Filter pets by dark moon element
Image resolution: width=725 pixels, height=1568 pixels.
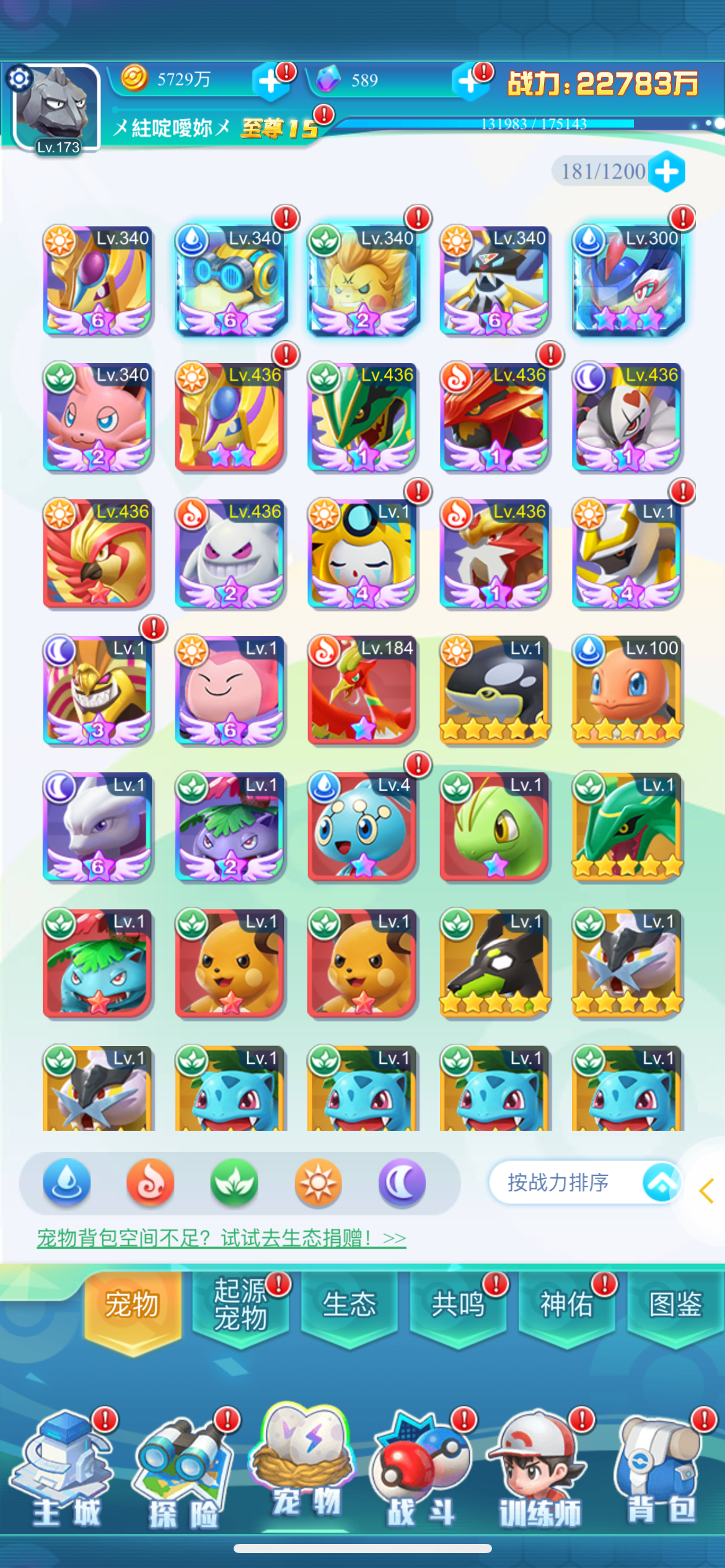pyautogui.click(x=402, y=1182)
